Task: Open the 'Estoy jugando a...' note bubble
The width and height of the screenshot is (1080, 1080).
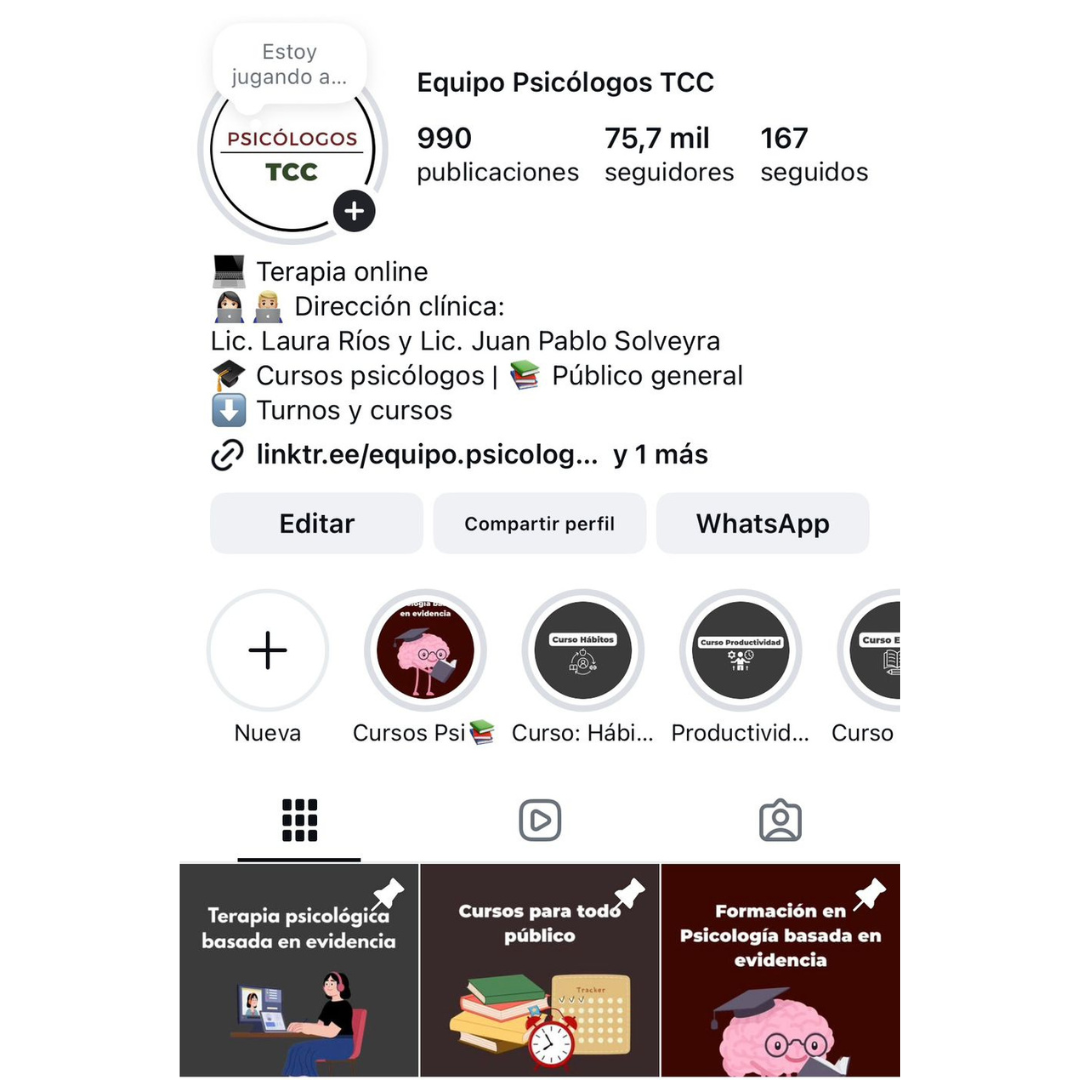Action: pyautogui.click(x=289, y=64)
